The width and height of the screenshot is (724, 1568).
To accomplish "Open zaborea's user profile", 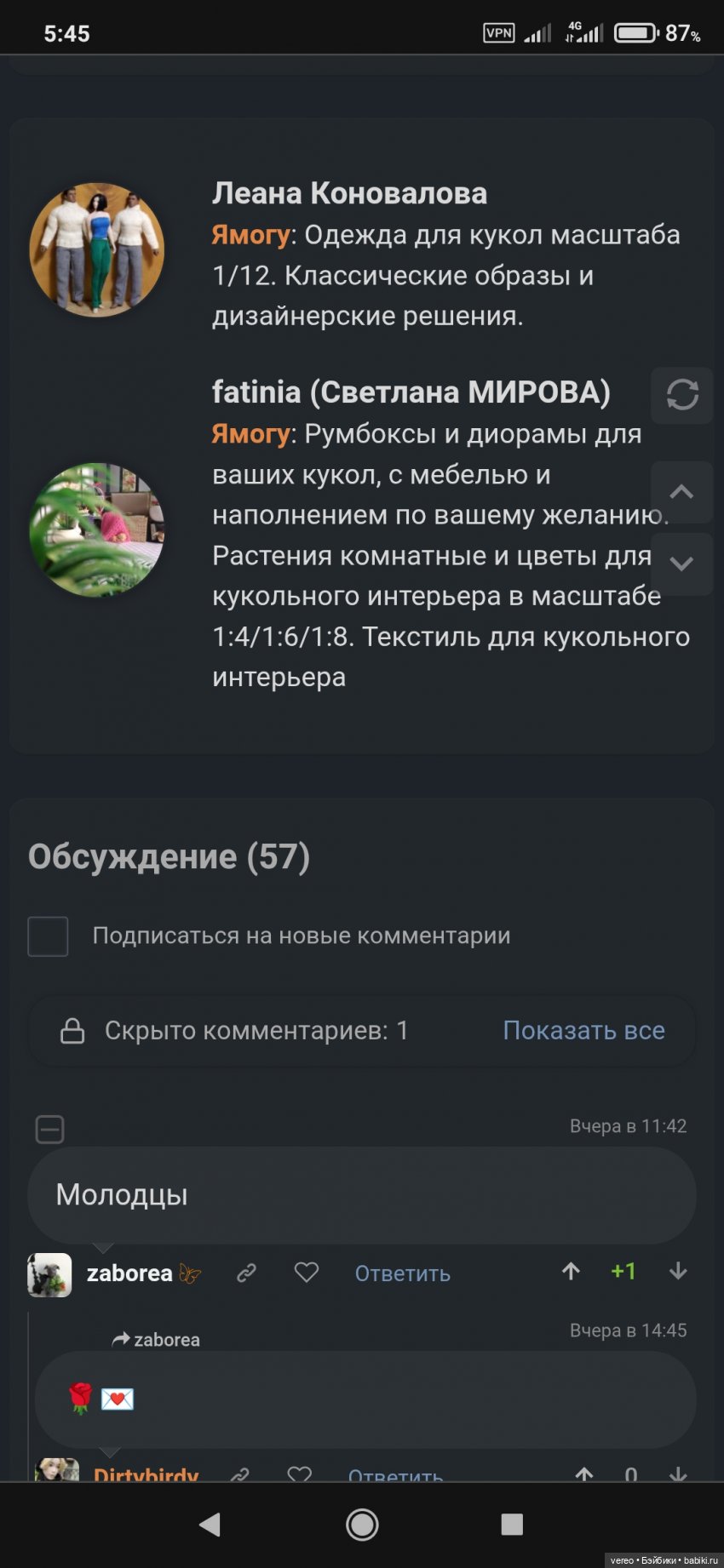I will (129, 1273).
